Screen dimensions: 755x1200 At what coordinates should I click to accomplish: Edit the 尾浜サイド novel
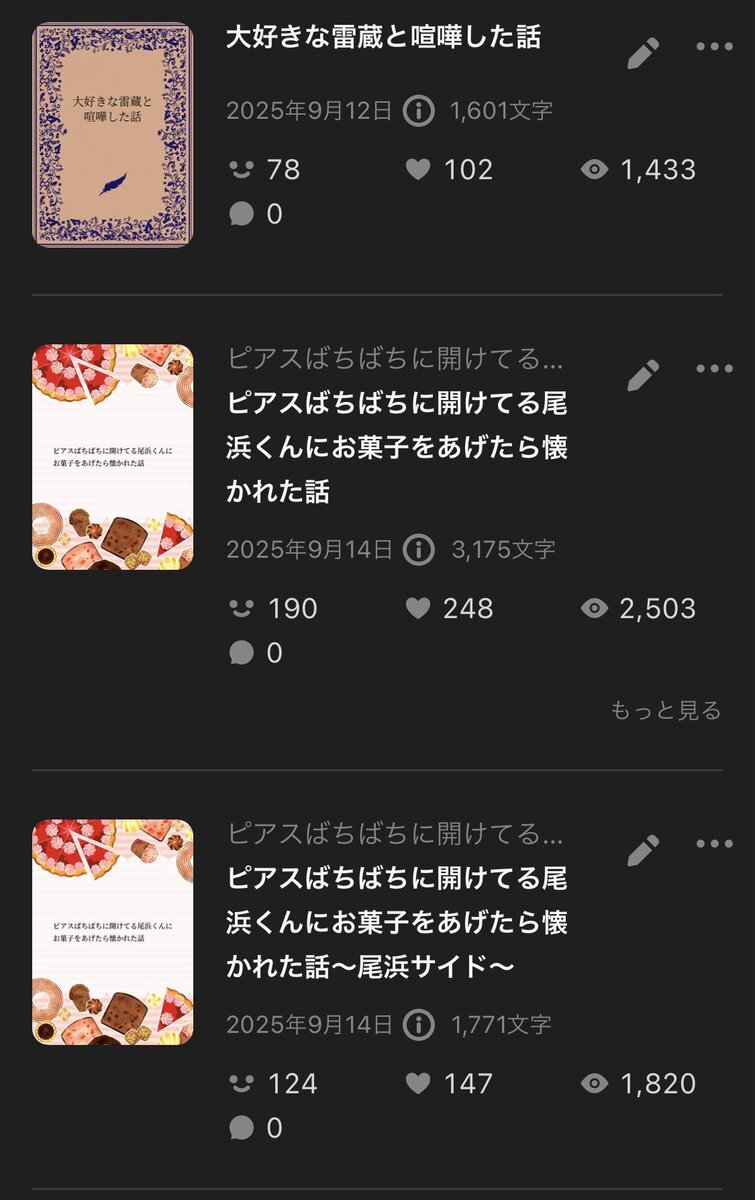[x=643, y=850]
